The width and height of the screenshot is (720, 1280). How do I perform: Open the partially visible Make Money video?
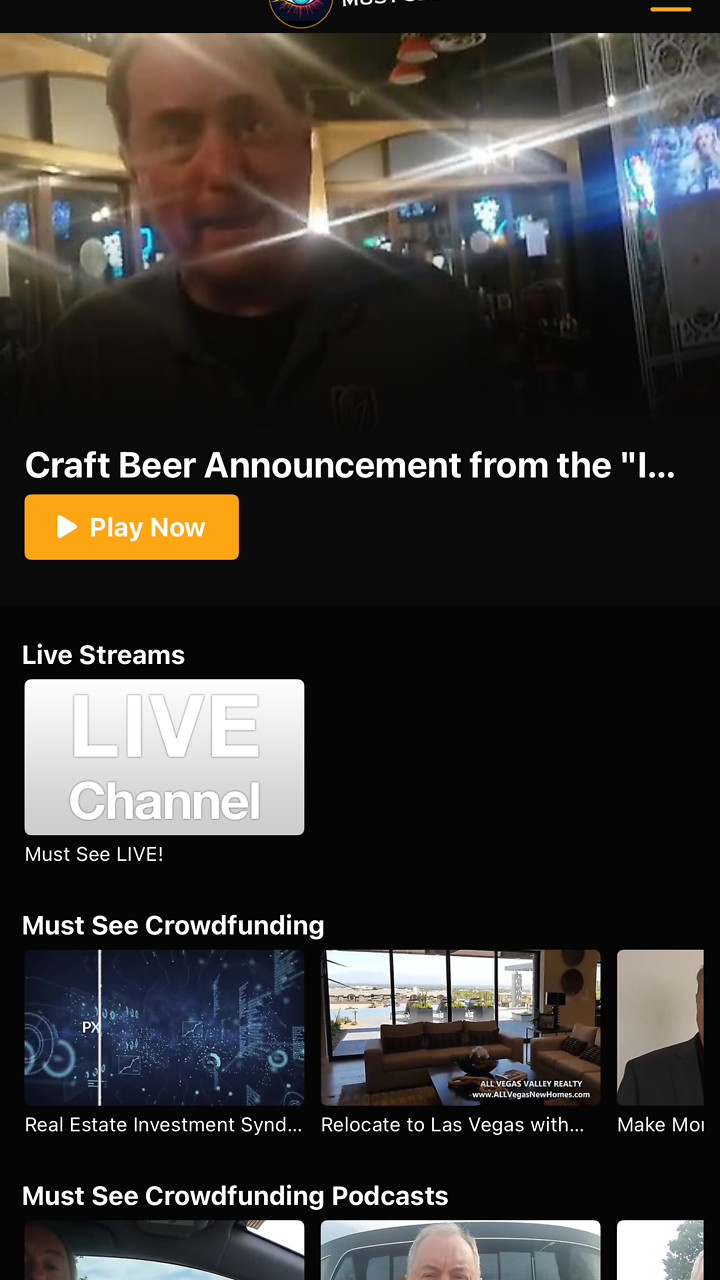(668, 1027)
